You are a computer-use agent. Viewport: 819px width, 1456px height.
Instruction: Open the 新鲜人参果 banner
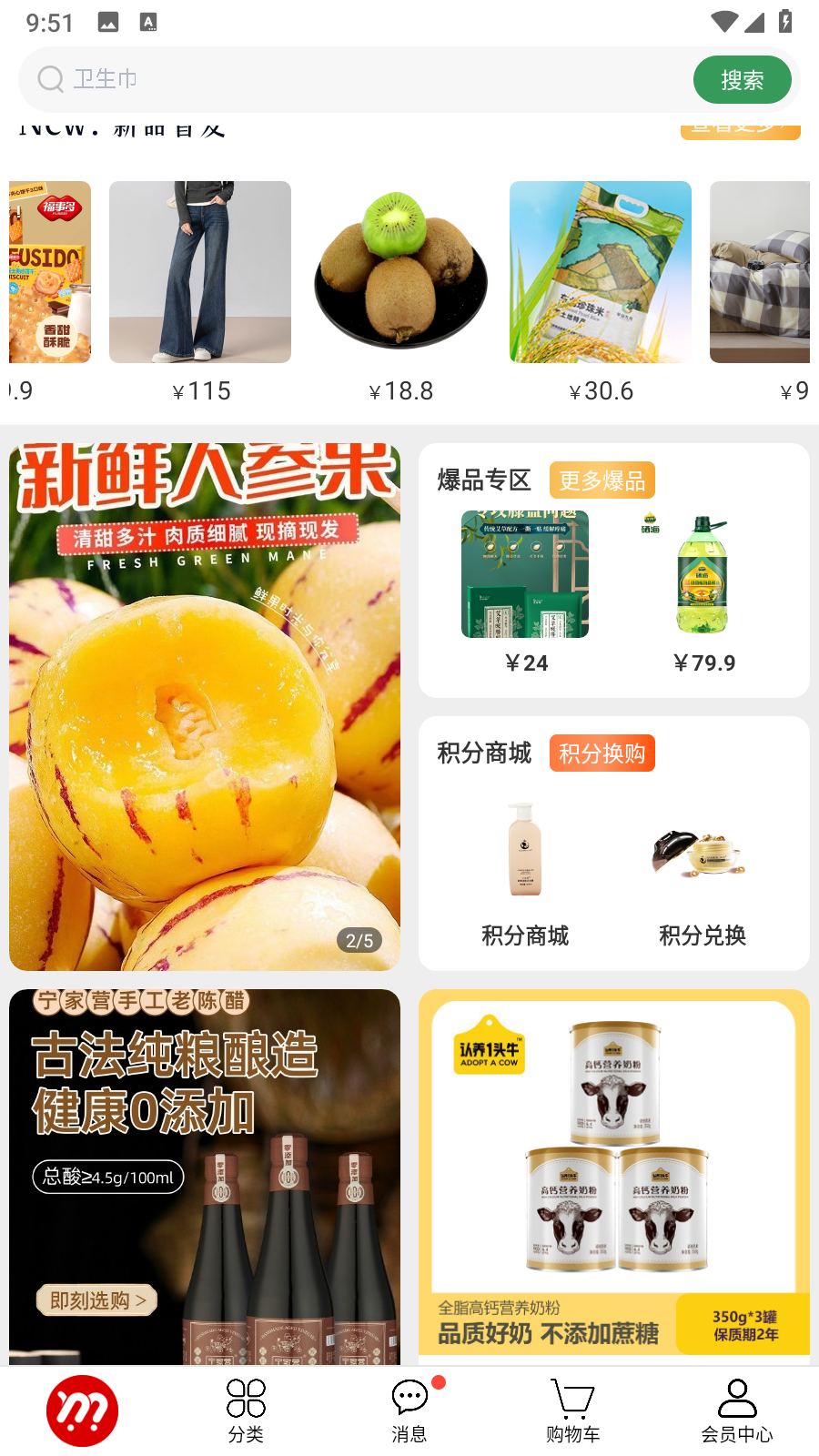tap(205, 707)
